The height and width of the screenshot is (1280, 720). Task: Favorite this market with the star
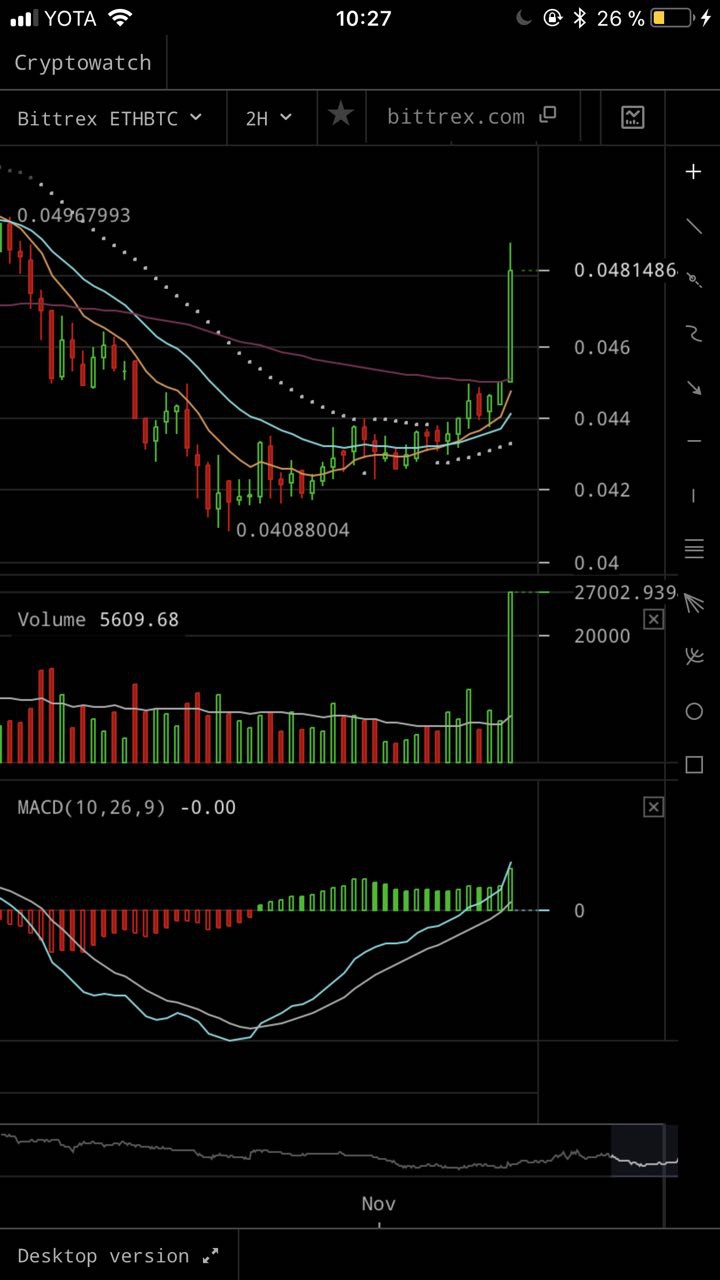341,116
